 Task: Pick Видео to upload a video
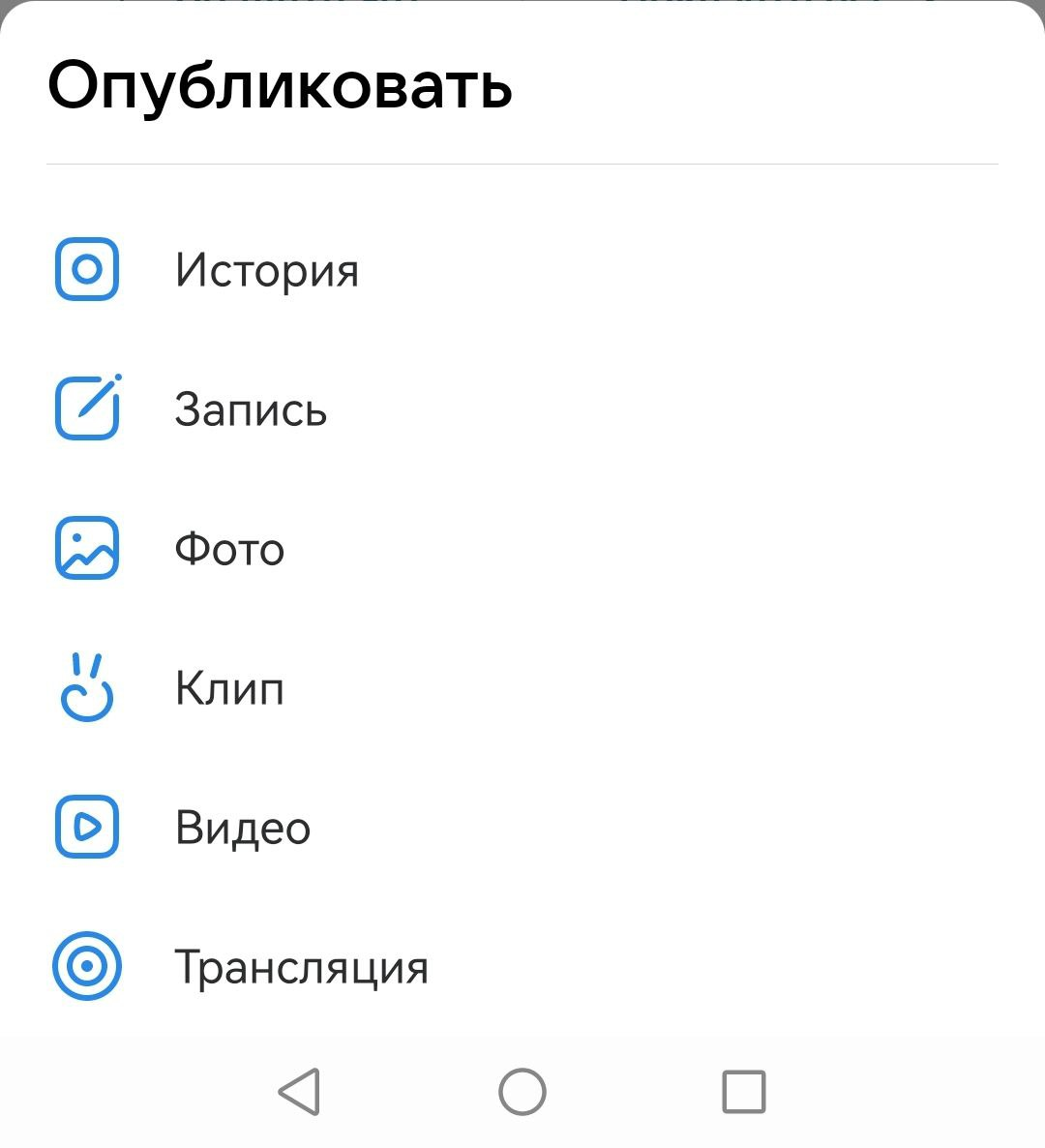(x=242, y=828)
